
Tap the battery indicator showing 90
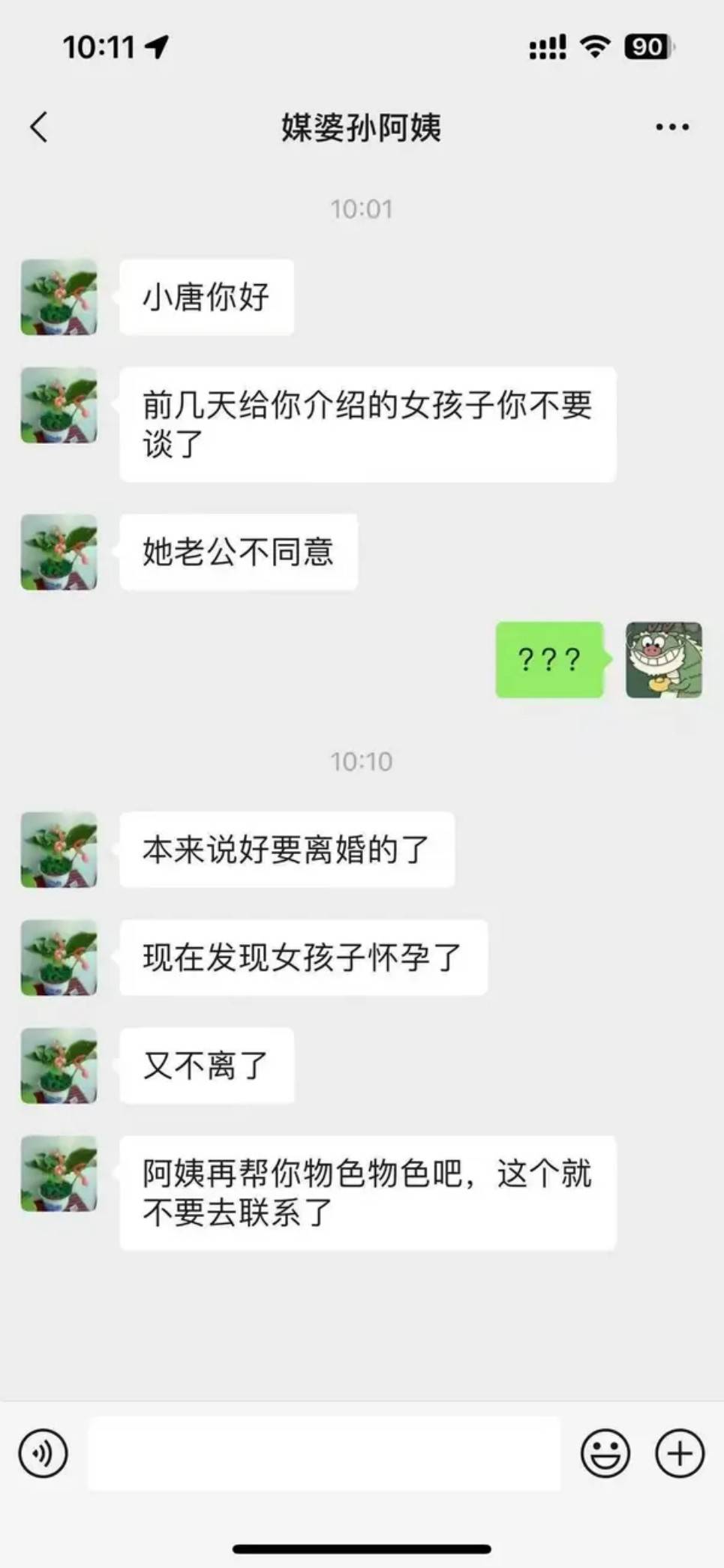click(647, 46)
